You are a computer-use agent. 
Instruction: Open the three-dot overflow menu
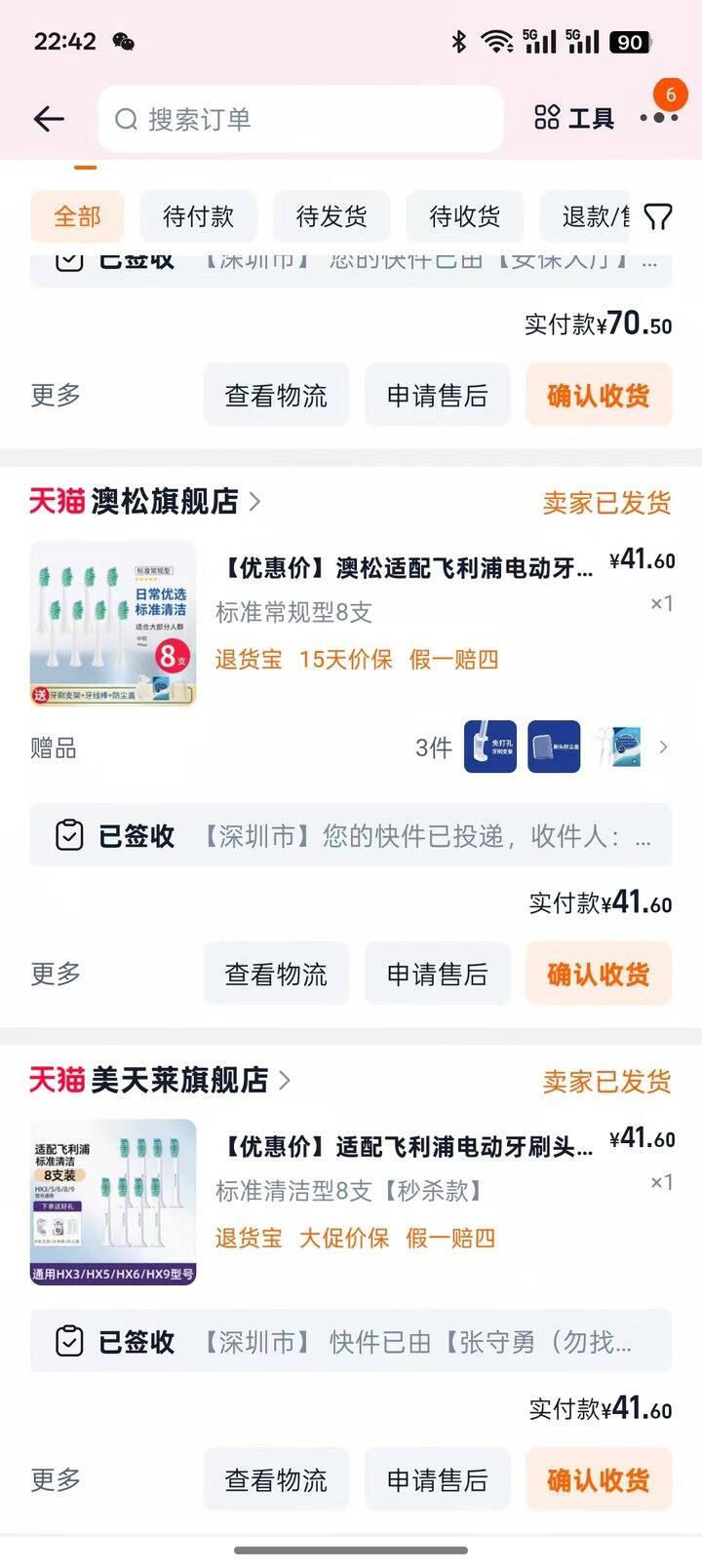659,118
